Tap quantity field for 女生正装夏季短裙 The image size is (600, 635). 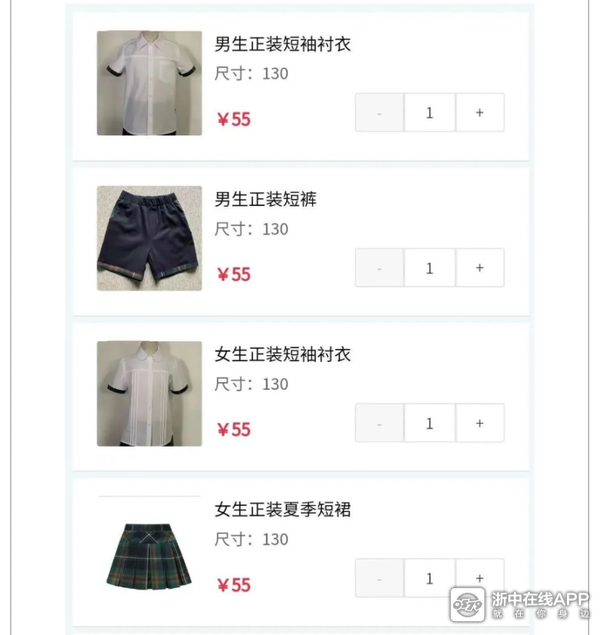click(430, 578)
